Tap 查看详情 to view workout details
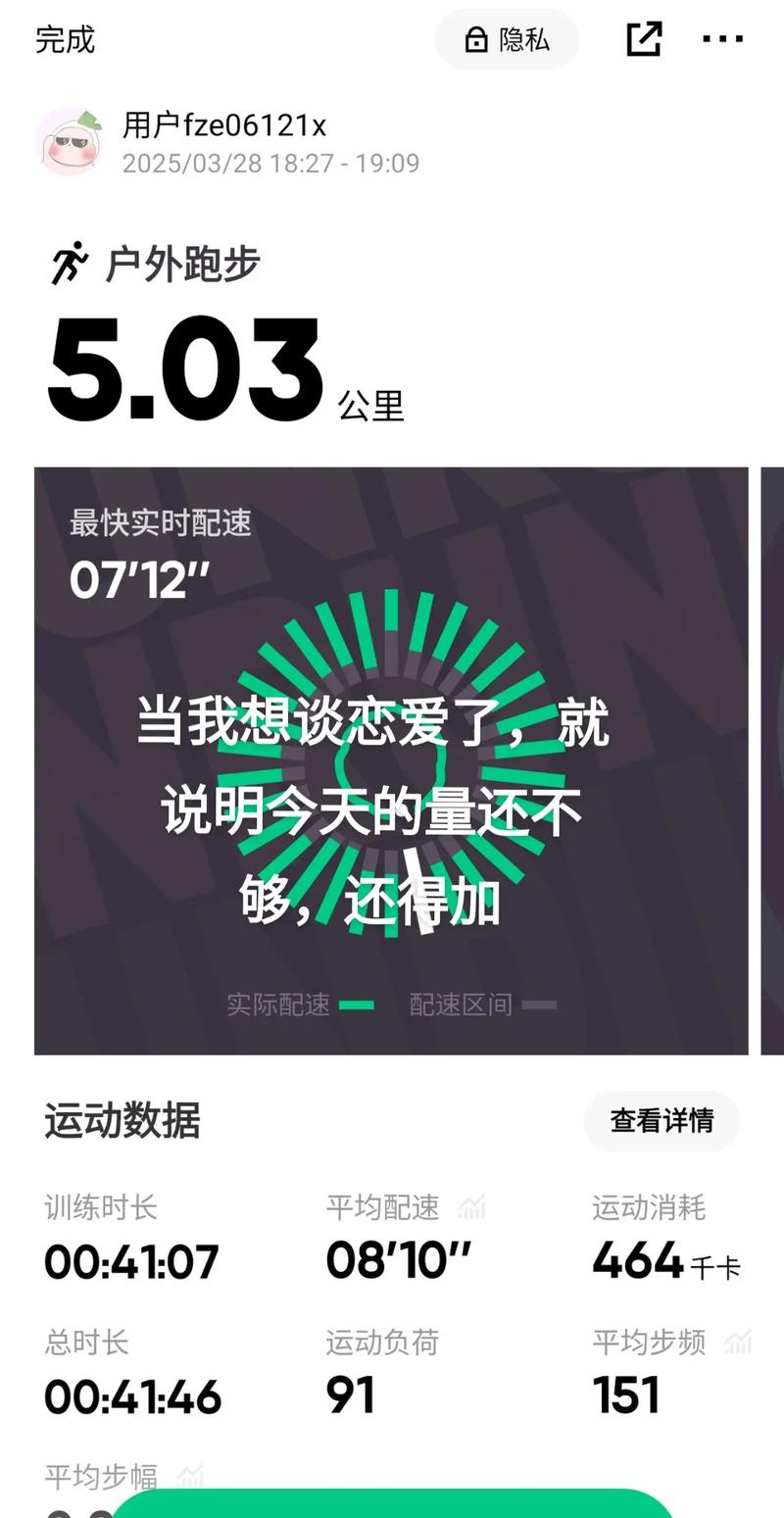The image size is (784, 1518). [661, 1120]
